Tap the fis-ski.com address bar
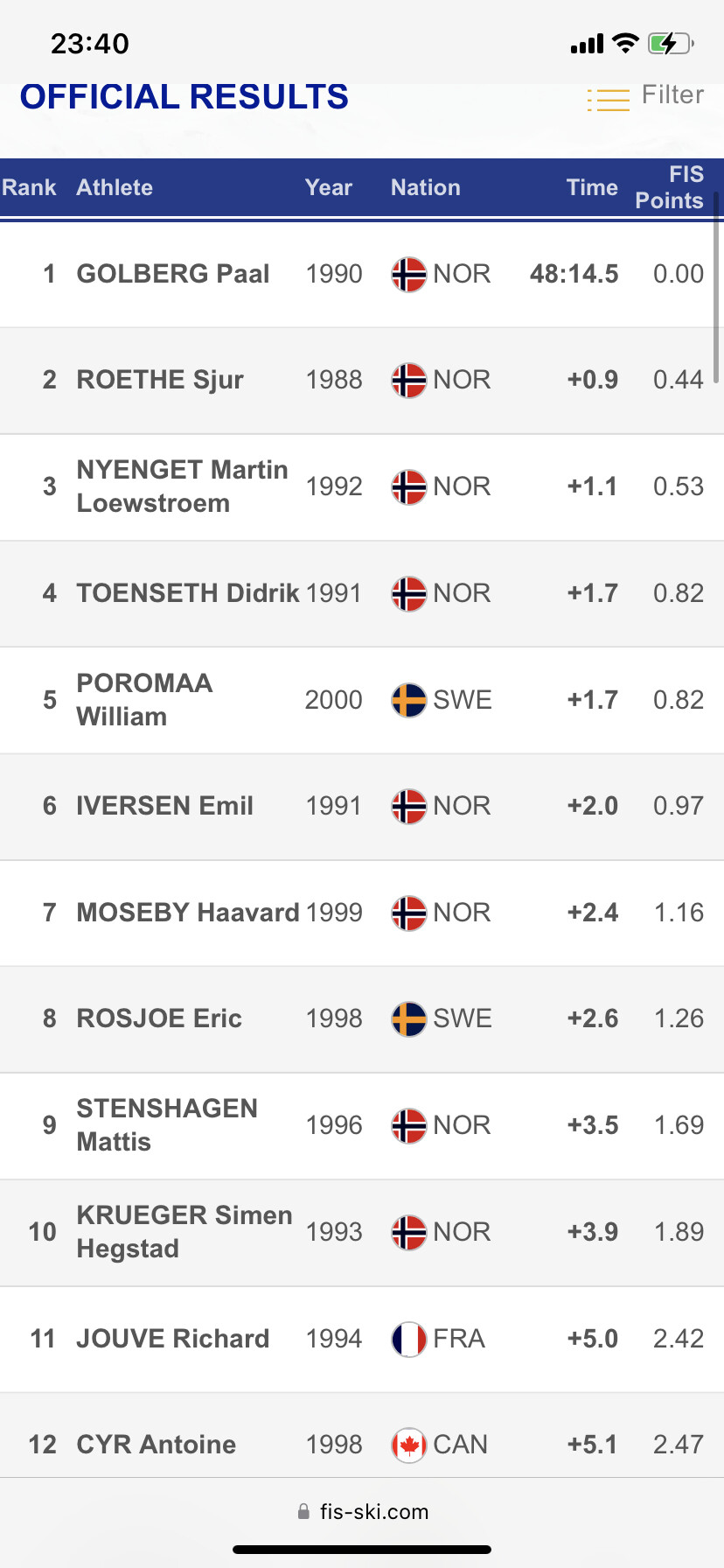Viewport: 724px width, 1568px height. [x=362, y=1511]
